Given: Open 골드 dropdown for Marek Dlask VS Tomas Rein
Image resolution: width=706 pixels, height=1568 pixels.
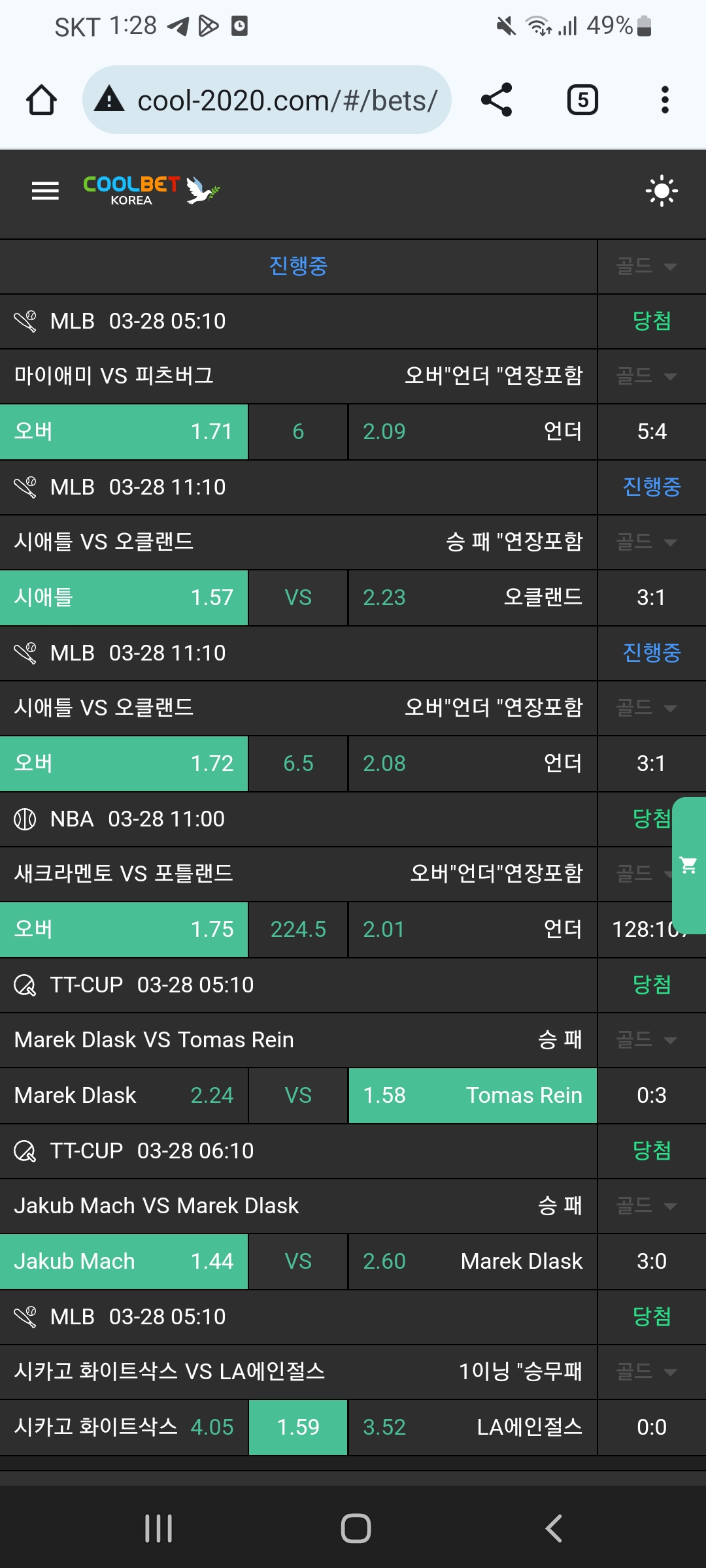Looking at the screenshot, I should [x=646, y=1040].
